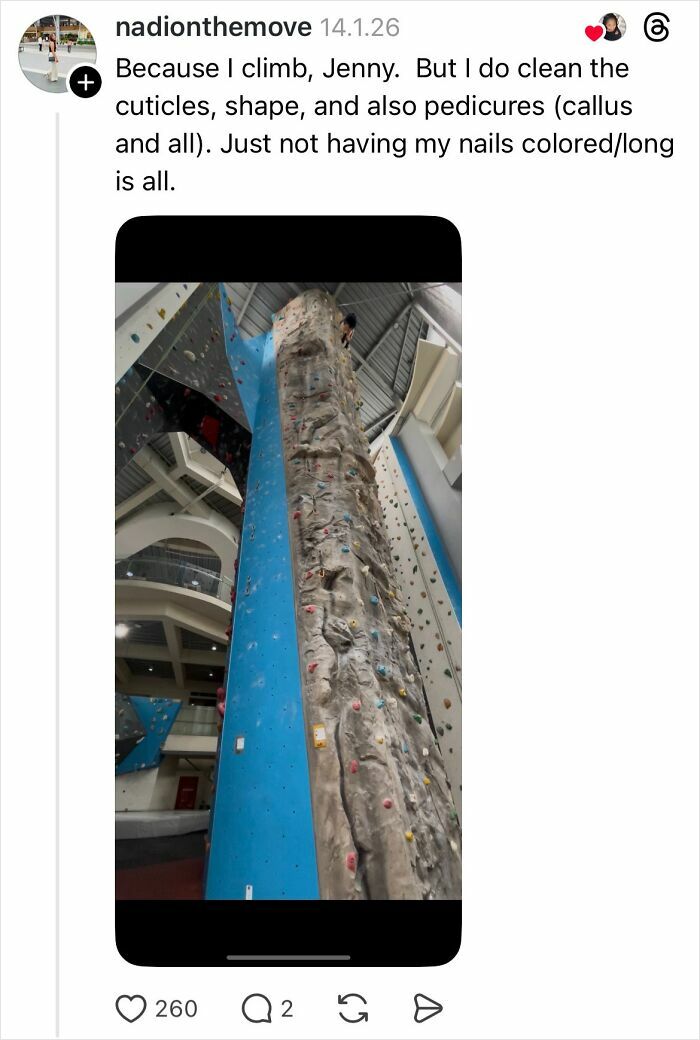Open the Threads logo icon

(x=655, y=29)
